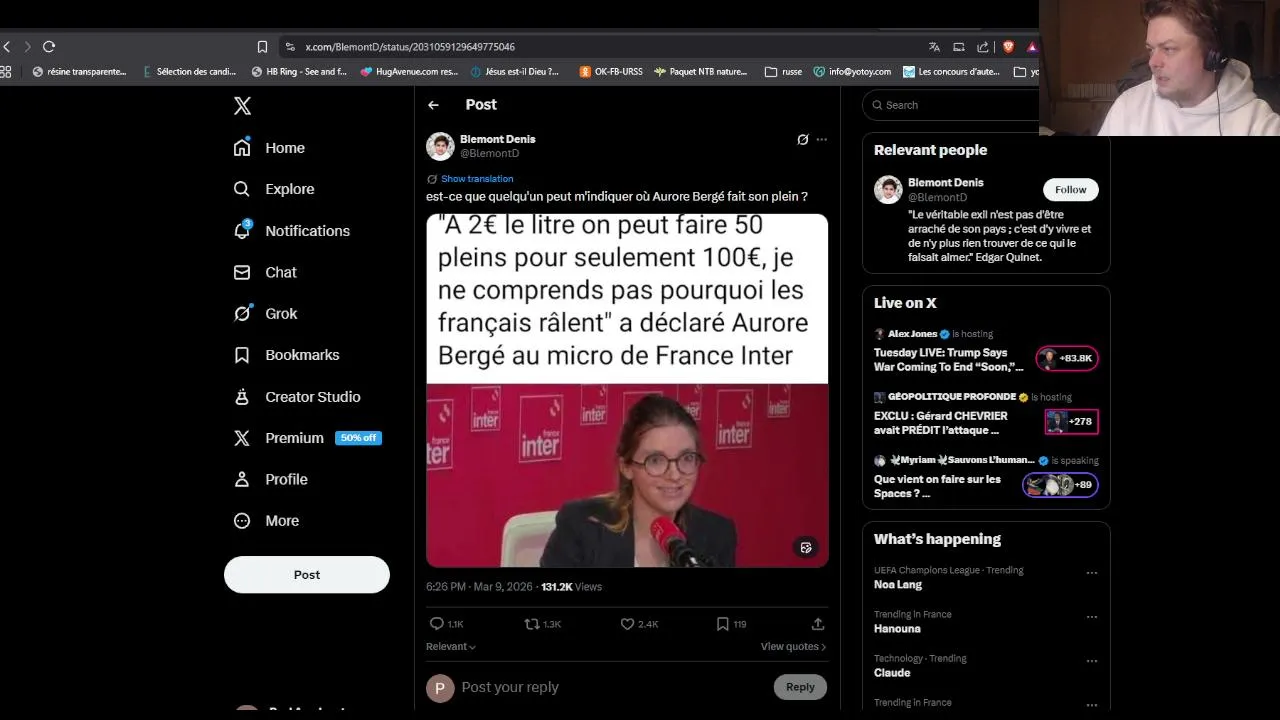Open Grok from the sidebar

(x=280, y=314)
